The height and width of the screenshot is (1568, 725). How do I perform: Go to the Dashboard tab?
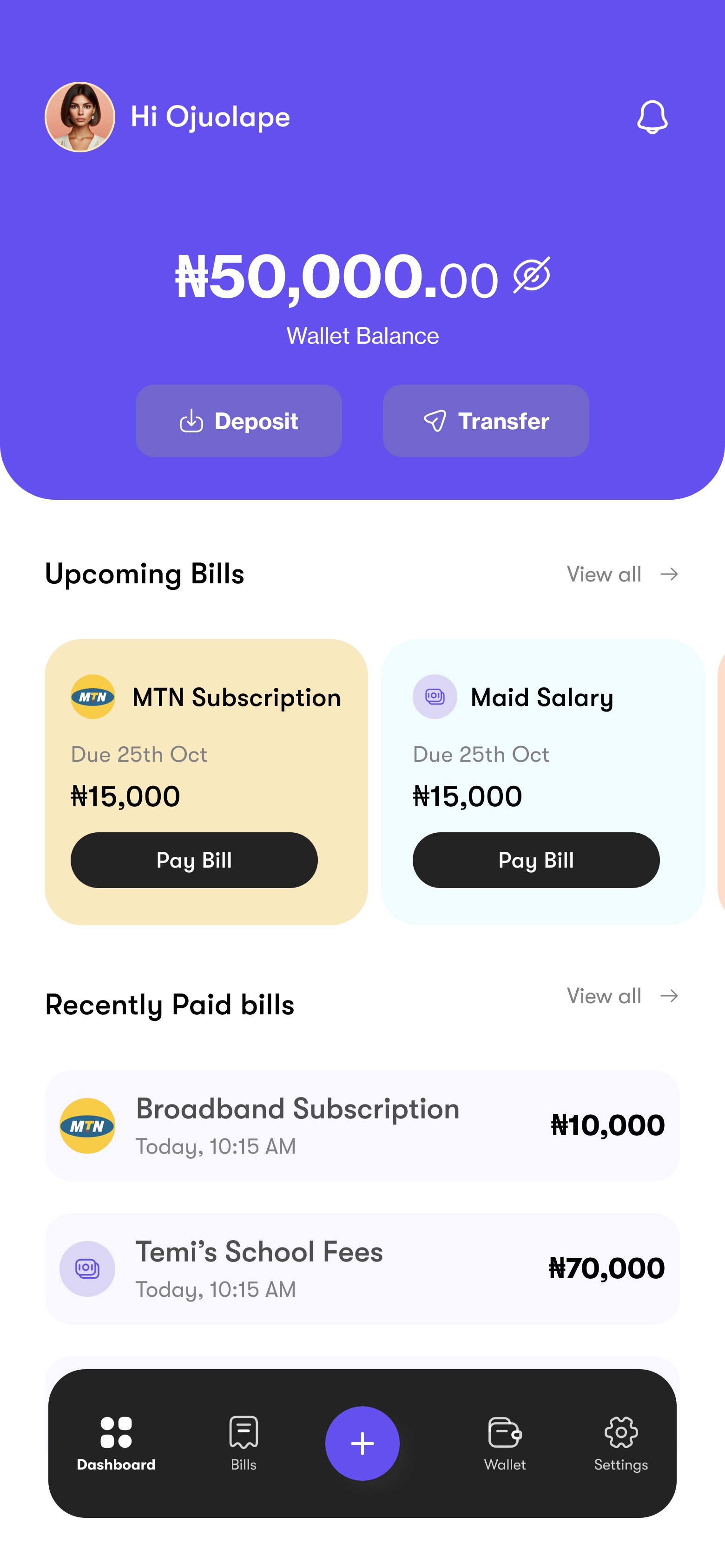116,1443
